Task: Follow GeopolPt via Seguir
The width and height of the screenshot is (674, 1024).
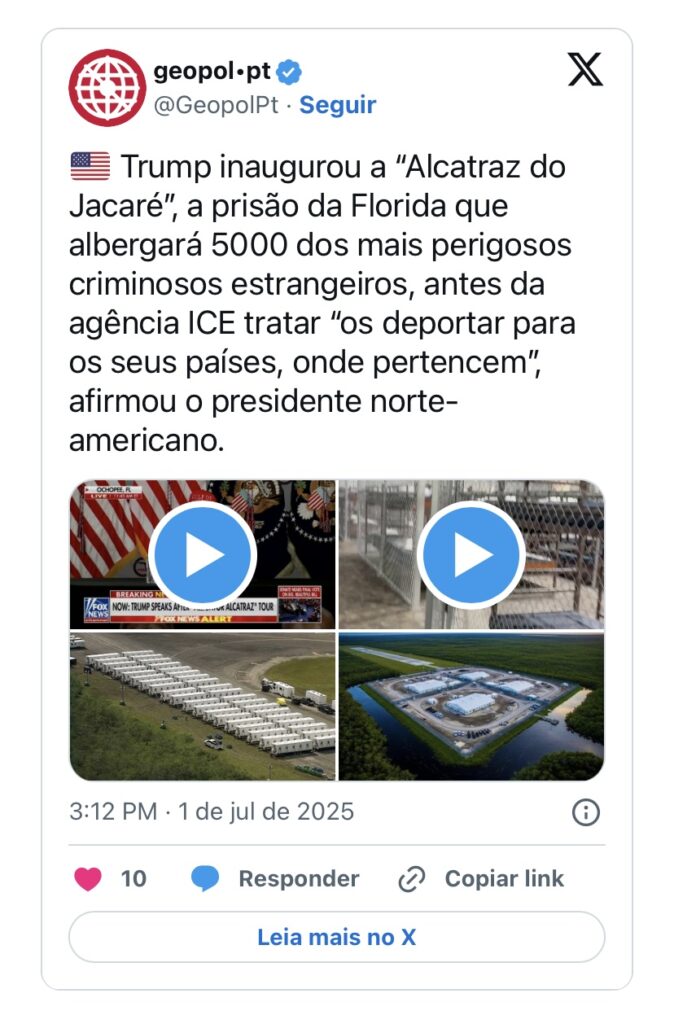Action: [337, 105]
